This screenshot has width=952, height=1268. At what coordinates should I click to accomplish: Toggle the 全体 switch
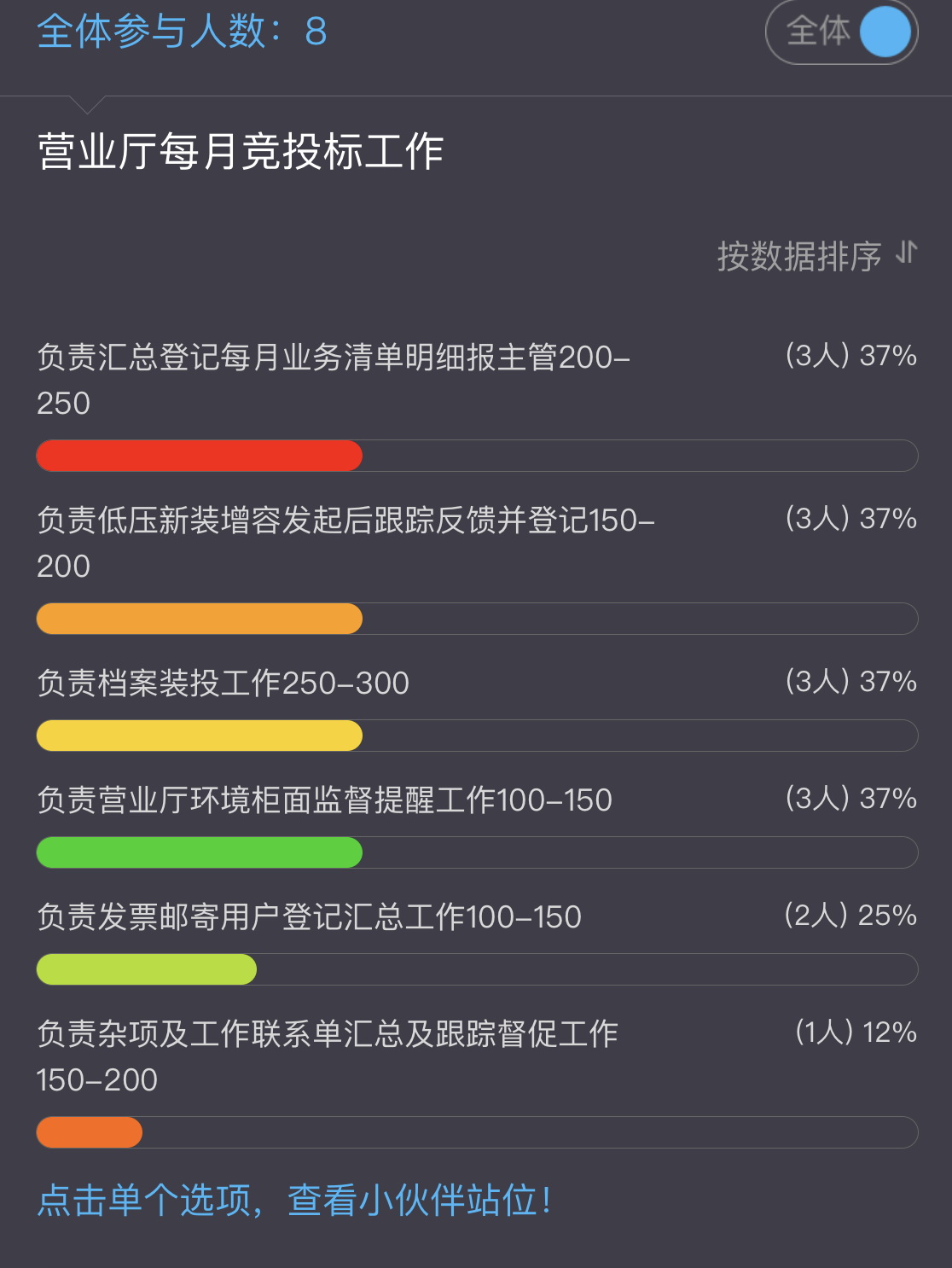click(841, 32)
